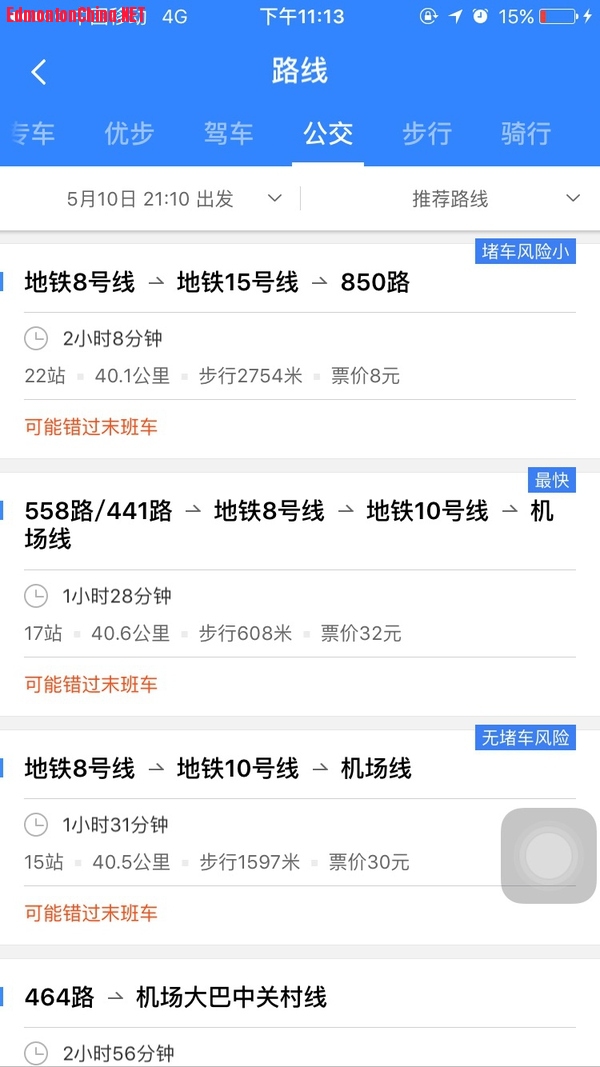Select the 驾车 driving tab
This screenshot has height=1067, width=600.
[228, 133]
